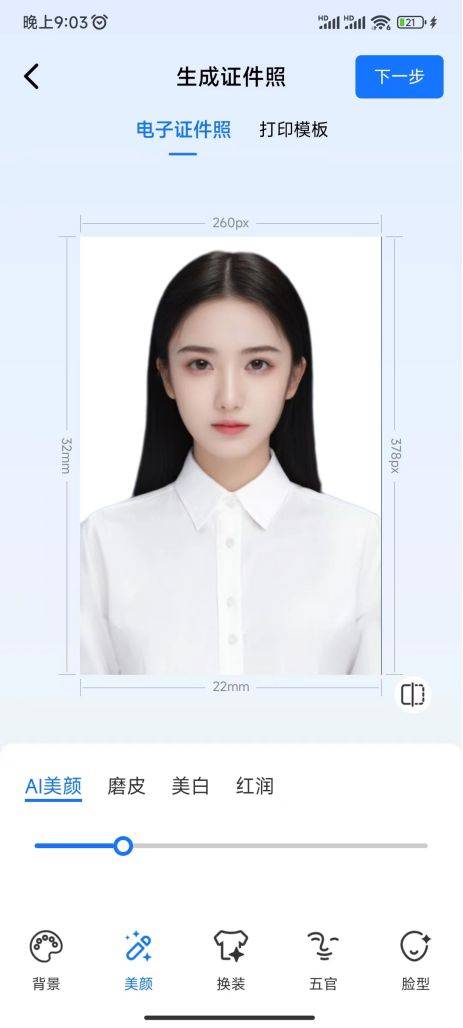
Task: Select the 美颜 tool
Action: [x=138, y=960]
